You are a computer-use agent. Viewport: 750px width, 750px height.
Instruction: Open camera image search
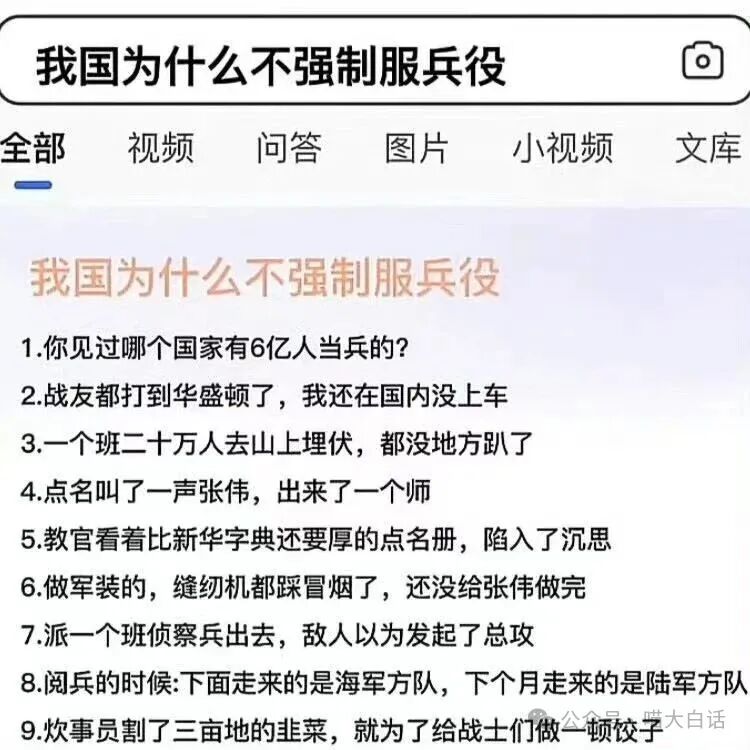[x=702, y=62]
